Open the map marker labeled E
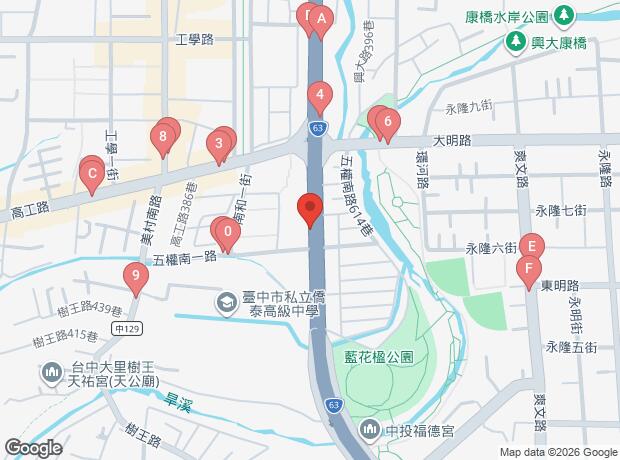This screenshot has width=620, height=460. (532, 246)
